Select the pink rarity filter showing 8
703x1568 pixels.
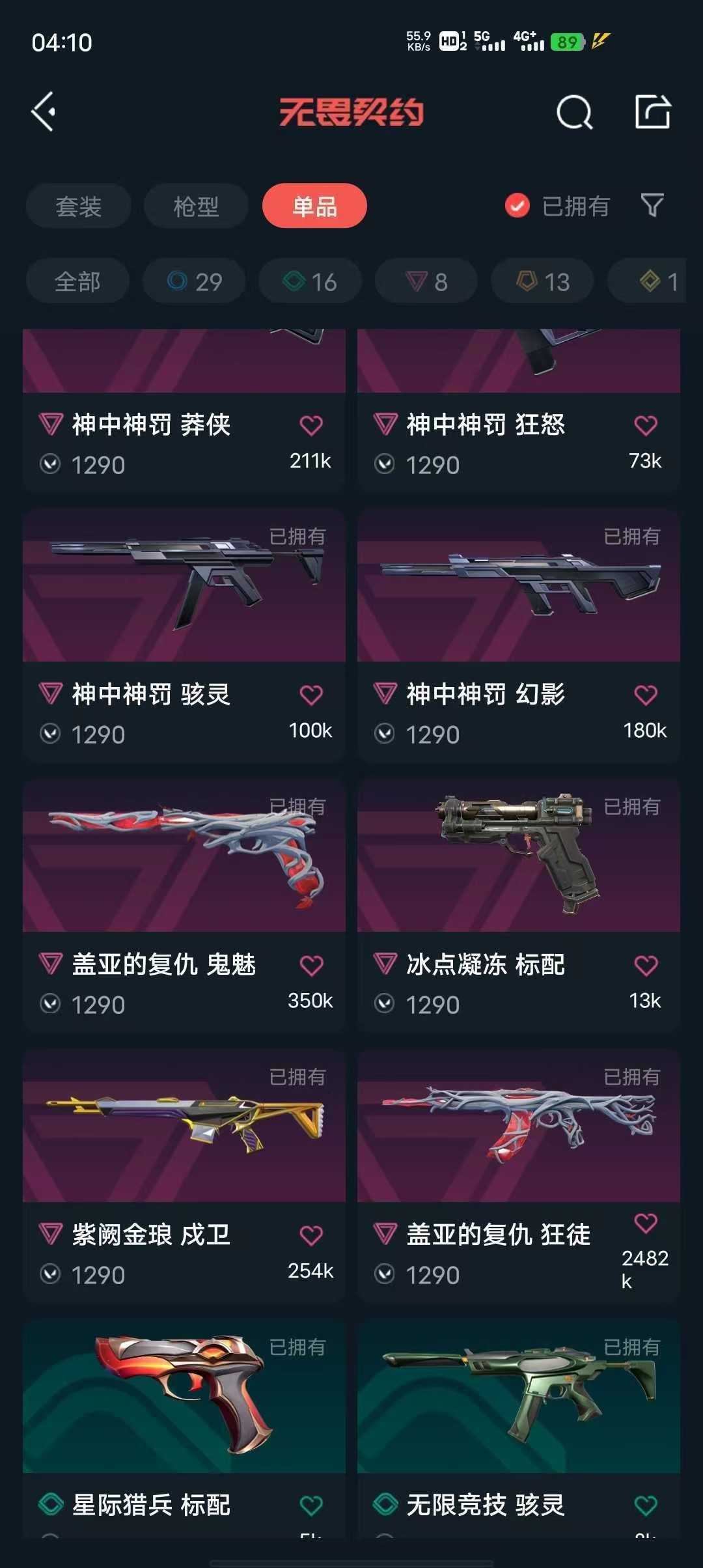click(425, 281)
